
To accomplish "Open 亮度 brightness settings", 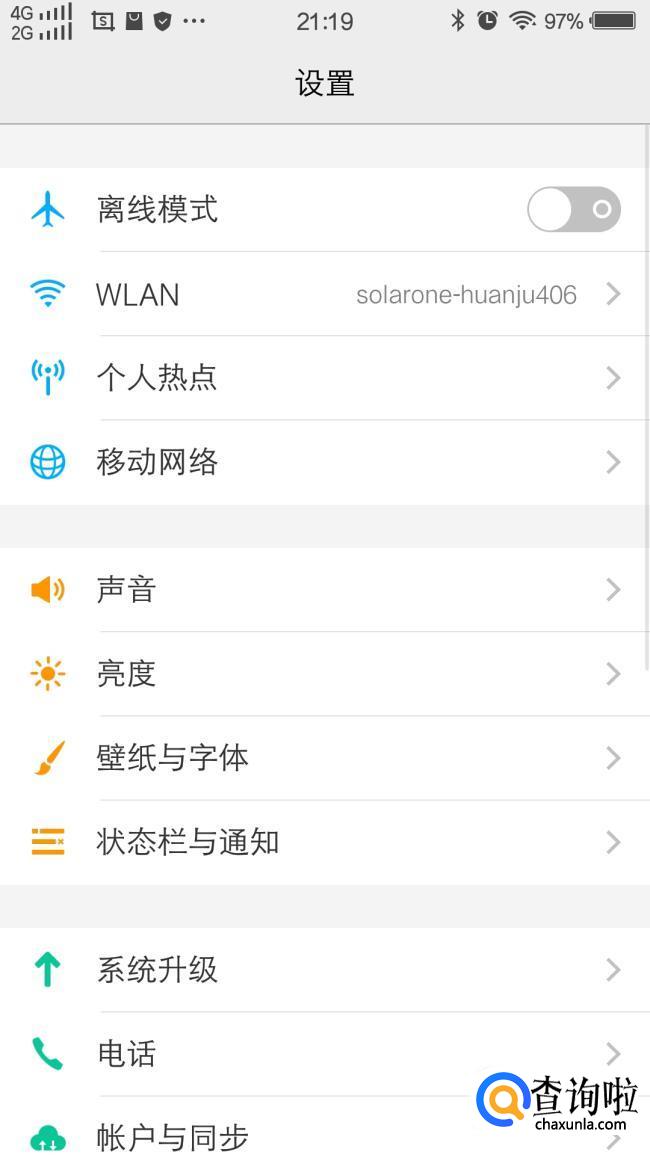I will point(325,674).
